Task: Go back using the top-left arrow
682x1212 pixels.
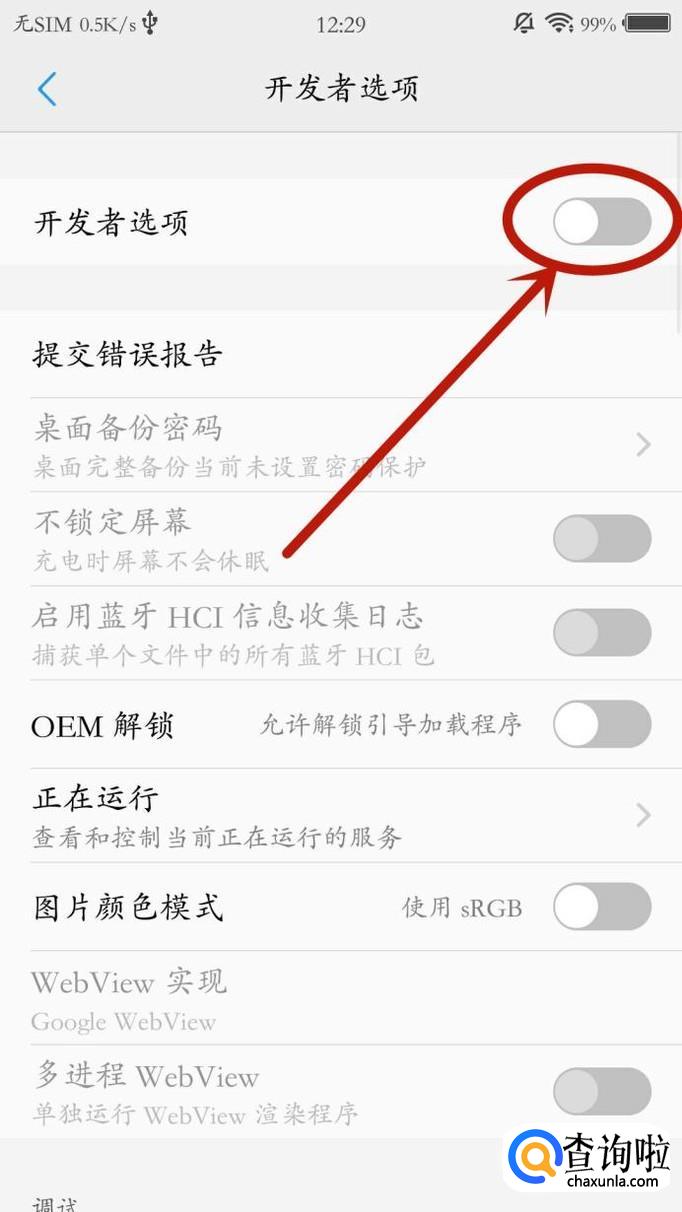Action: [46, 89]
